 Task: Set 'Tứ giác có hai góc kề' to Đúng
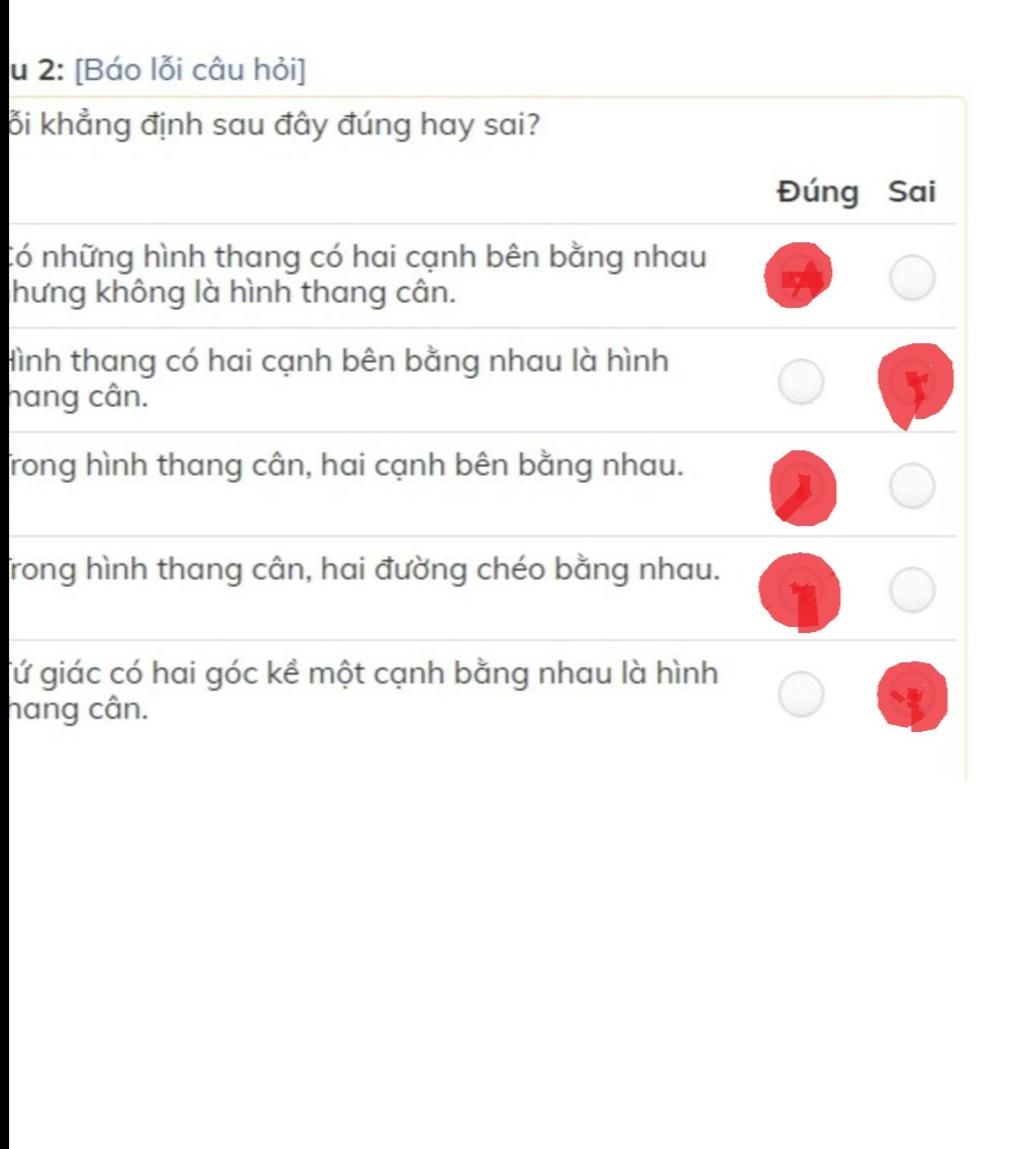(801, 694)
